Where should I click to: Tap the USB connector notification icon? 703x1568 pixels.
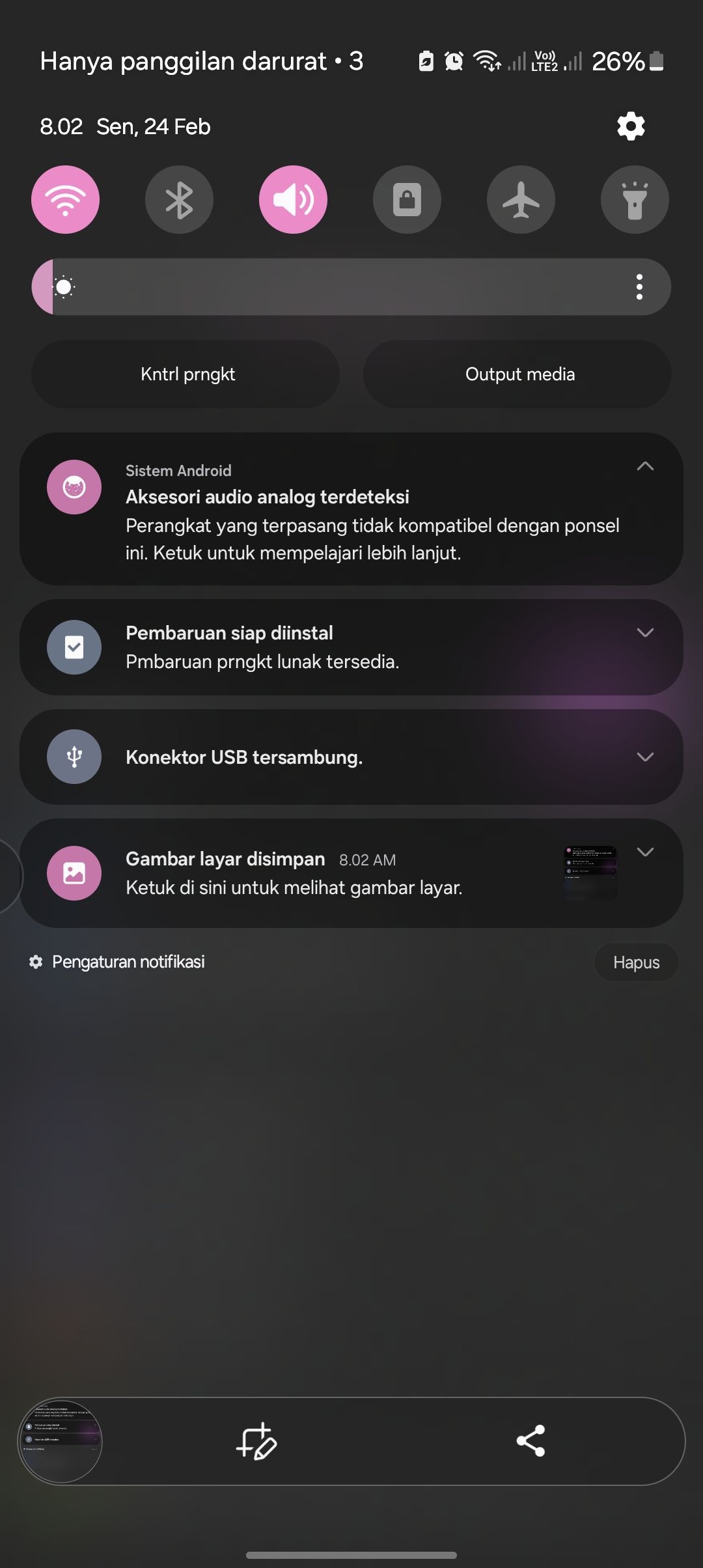[x=74, y=757]
